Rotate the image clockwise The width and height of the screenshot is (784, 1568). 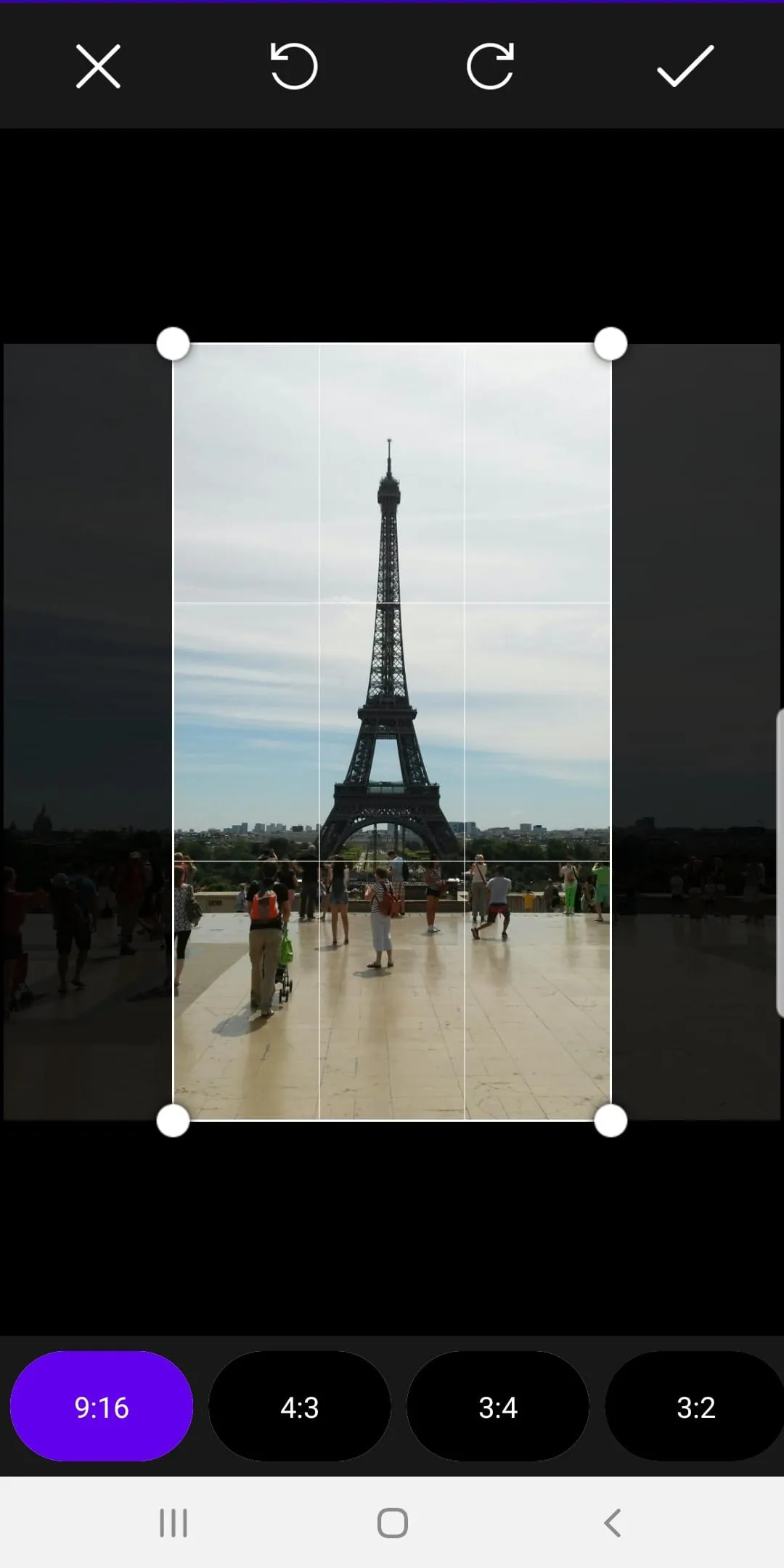[x=490, y=67]
